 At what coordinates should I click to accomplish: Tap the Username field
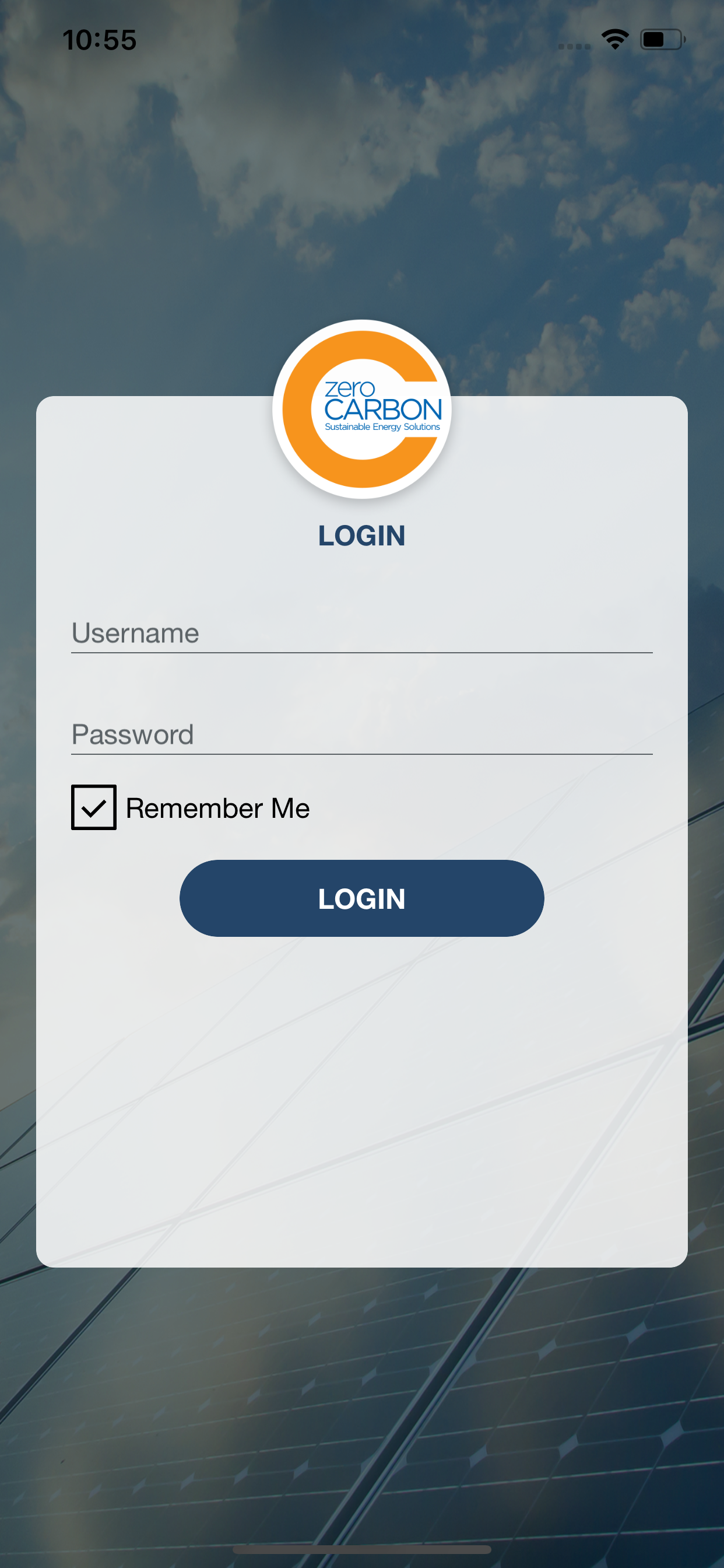click(x=361, y=633)
